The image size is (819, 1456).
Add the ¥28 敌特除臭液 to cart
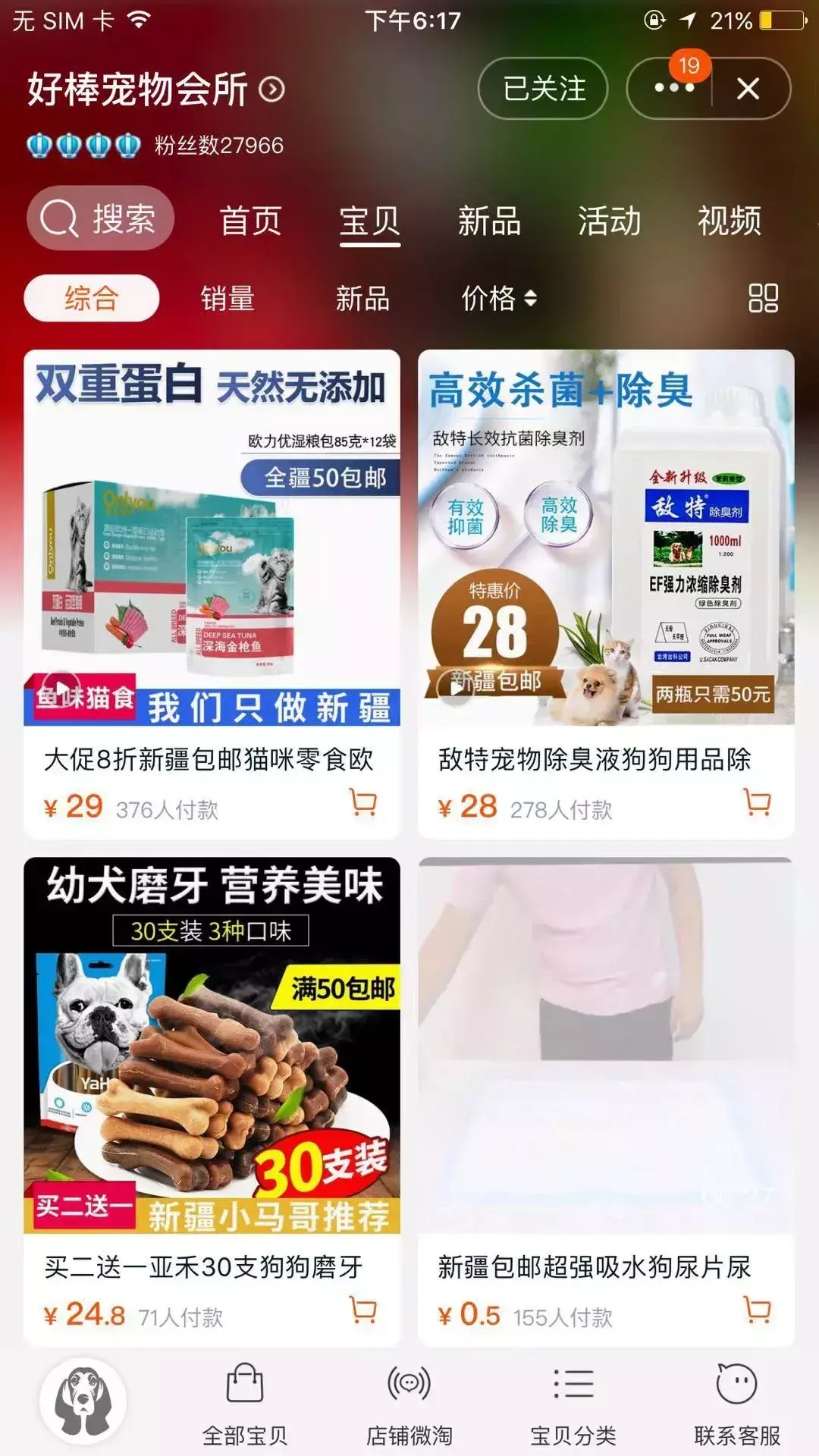pyautogui.click(x=758, y=802)
